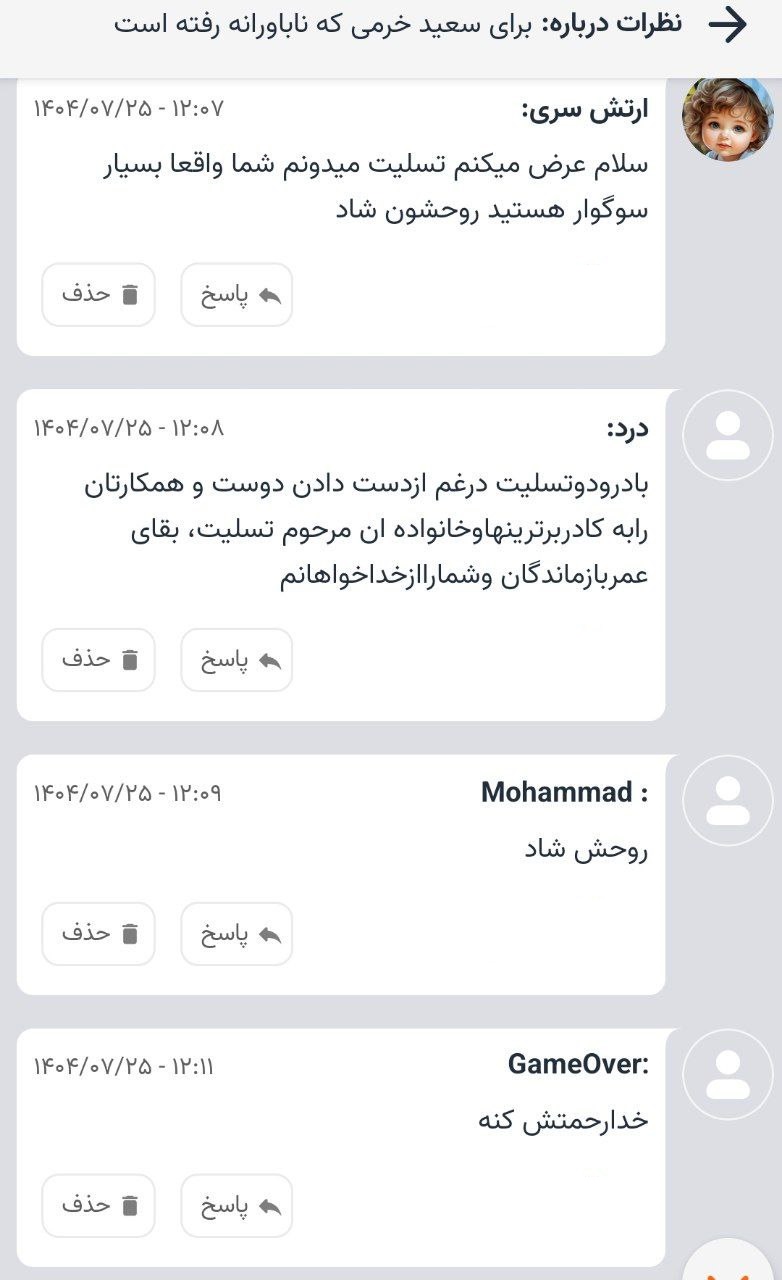The image size is (782, 1280).
Task: Reply to GameOver's comment
Action: click(x=237, y=1206)
